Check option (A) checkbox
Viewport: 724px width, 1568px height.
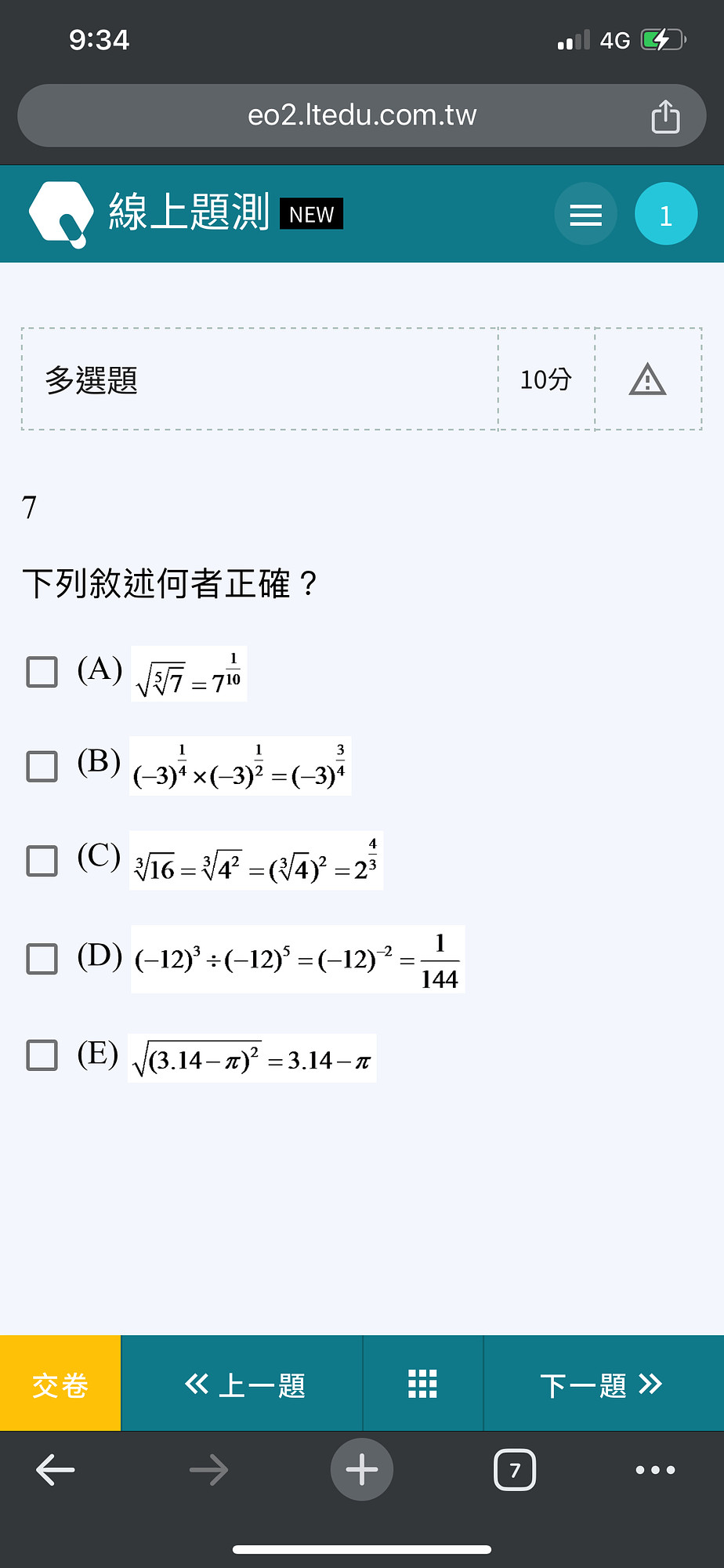coord(42,672)
